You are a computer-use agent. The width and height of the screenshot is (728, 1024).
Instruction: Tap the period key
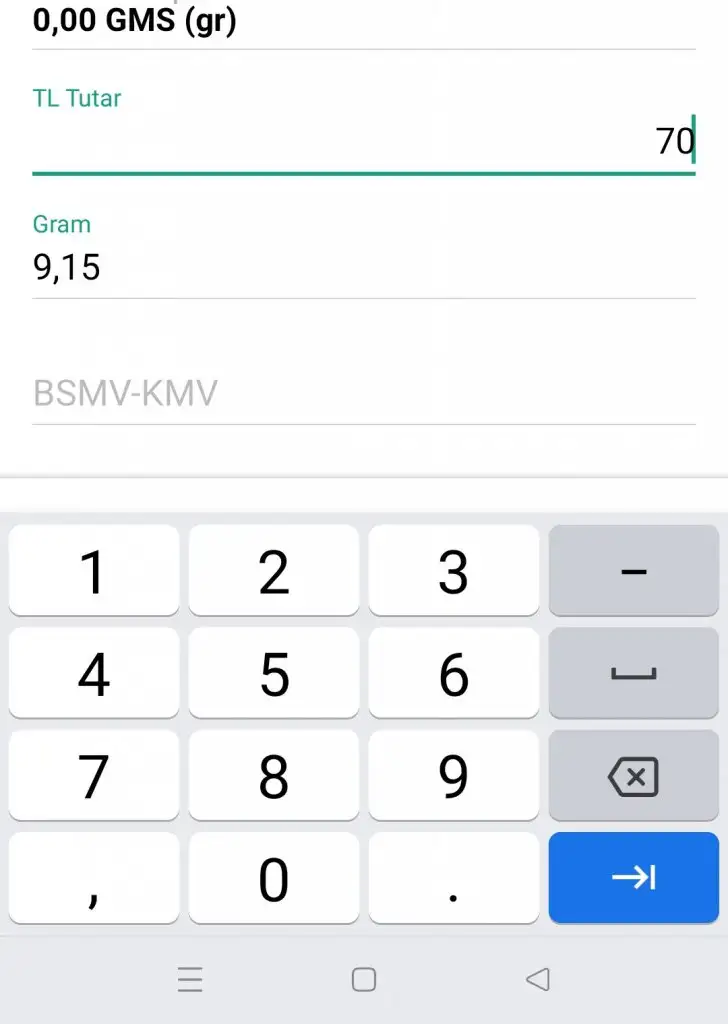[453, 878]
